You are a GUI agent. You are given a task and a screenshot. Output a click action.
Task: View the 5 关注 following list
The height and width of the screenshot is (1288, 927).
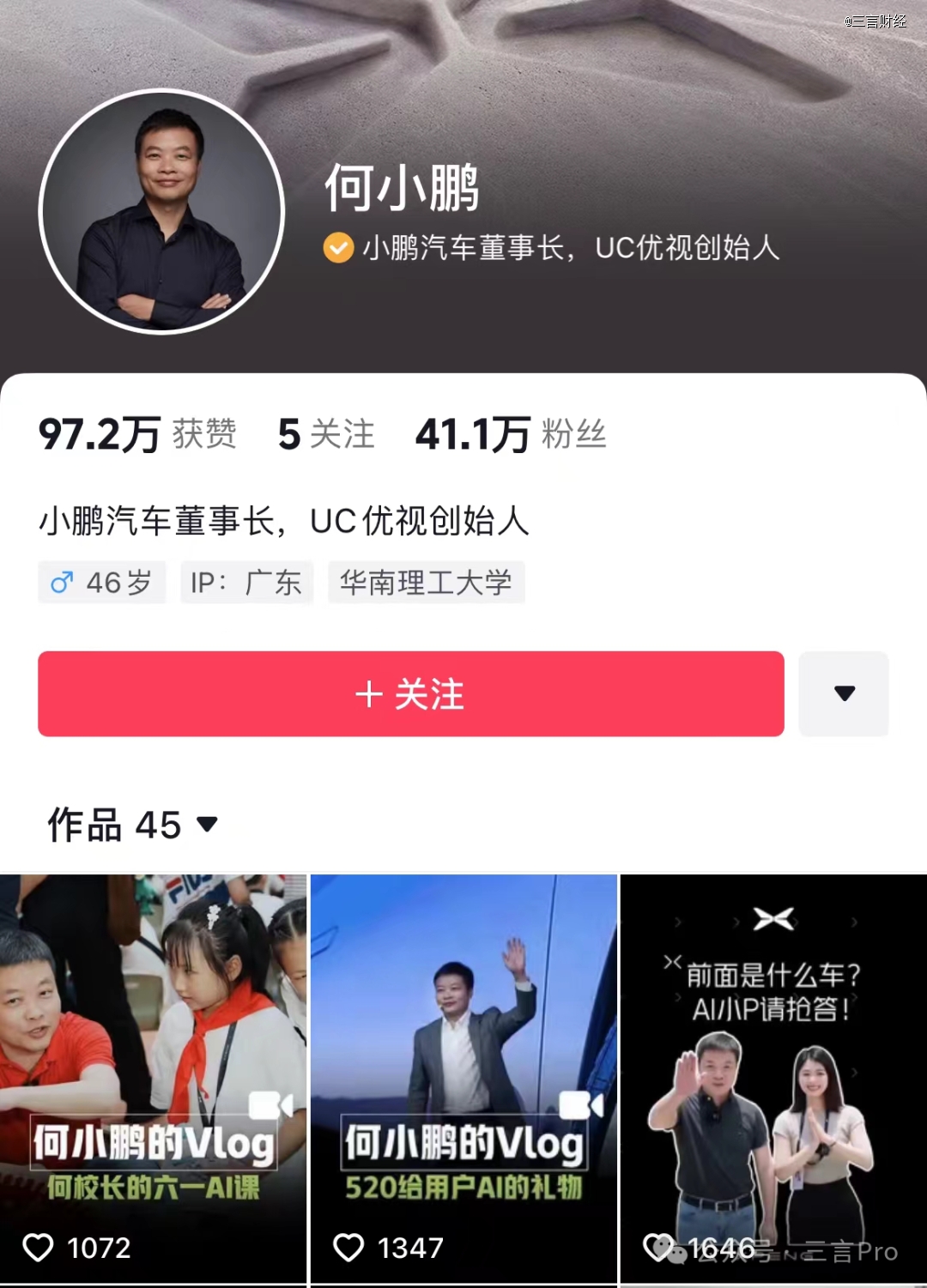coord(326,434)
